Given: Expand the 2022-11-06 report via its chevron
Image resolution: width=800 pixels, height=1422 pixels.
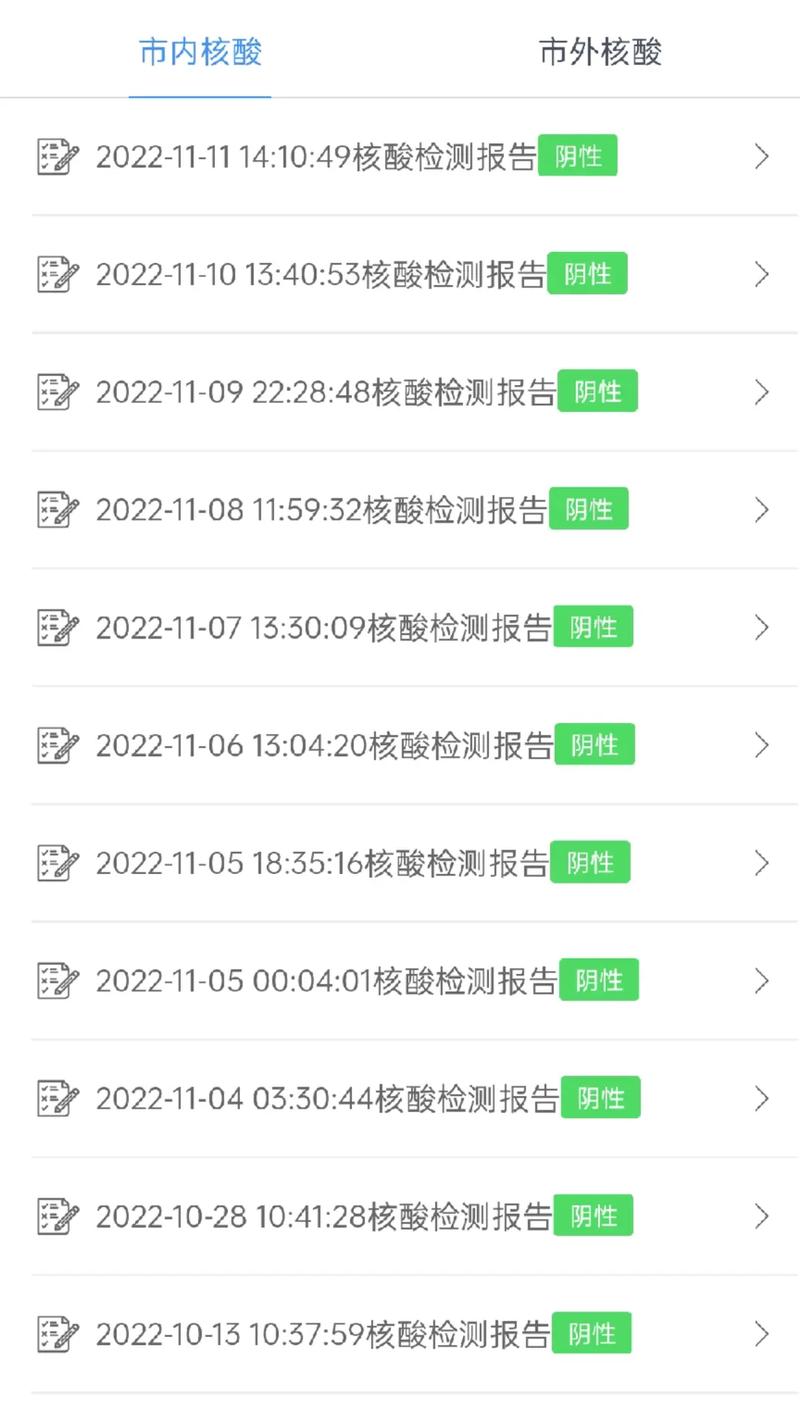Looking at the screenshot, I should pyautogui.click(x=760, y=744).
